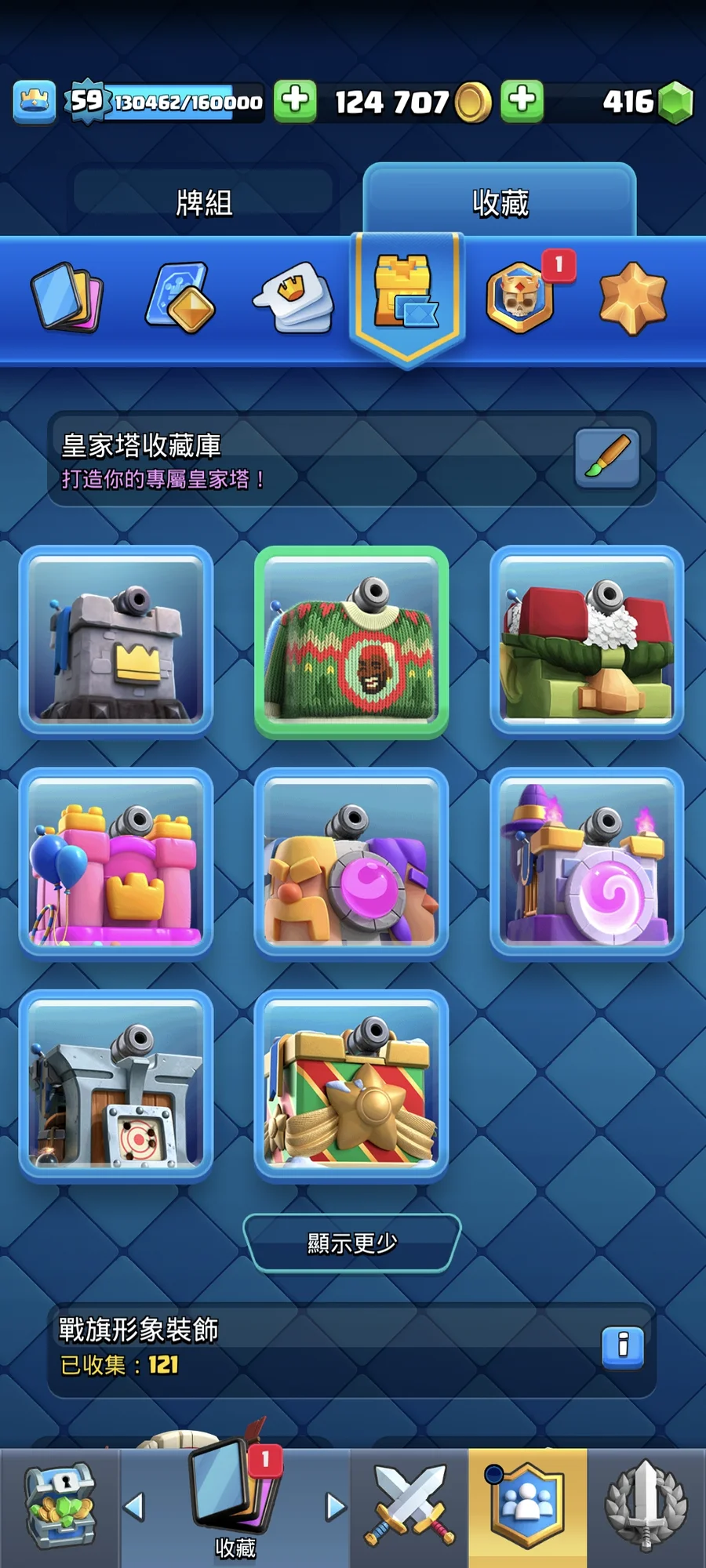Select the gift box with gold star skin

point(351,1085)
